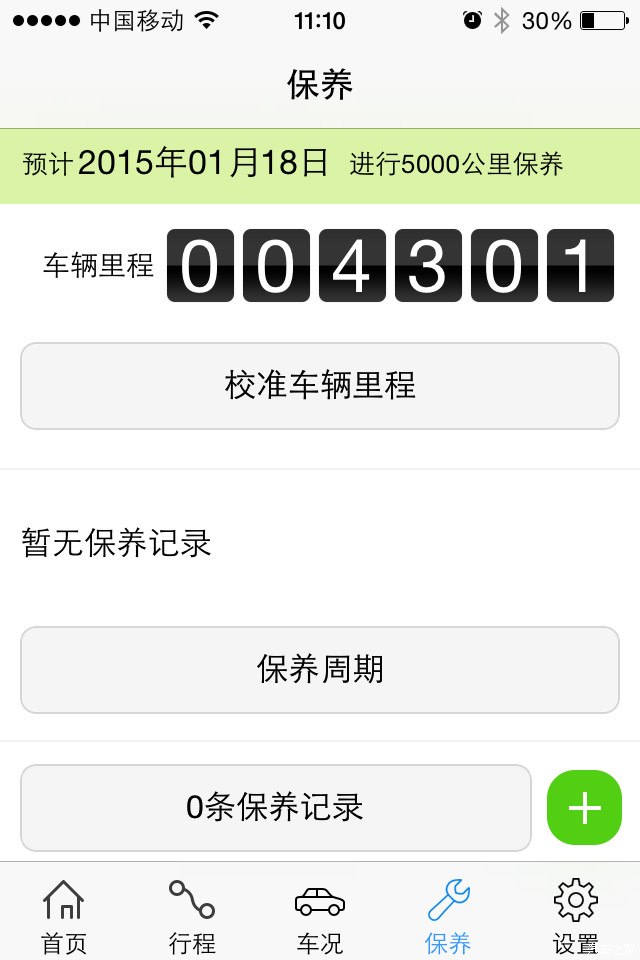Add a new maintenance record
640x960 pixels.
[x=584, y=807]
